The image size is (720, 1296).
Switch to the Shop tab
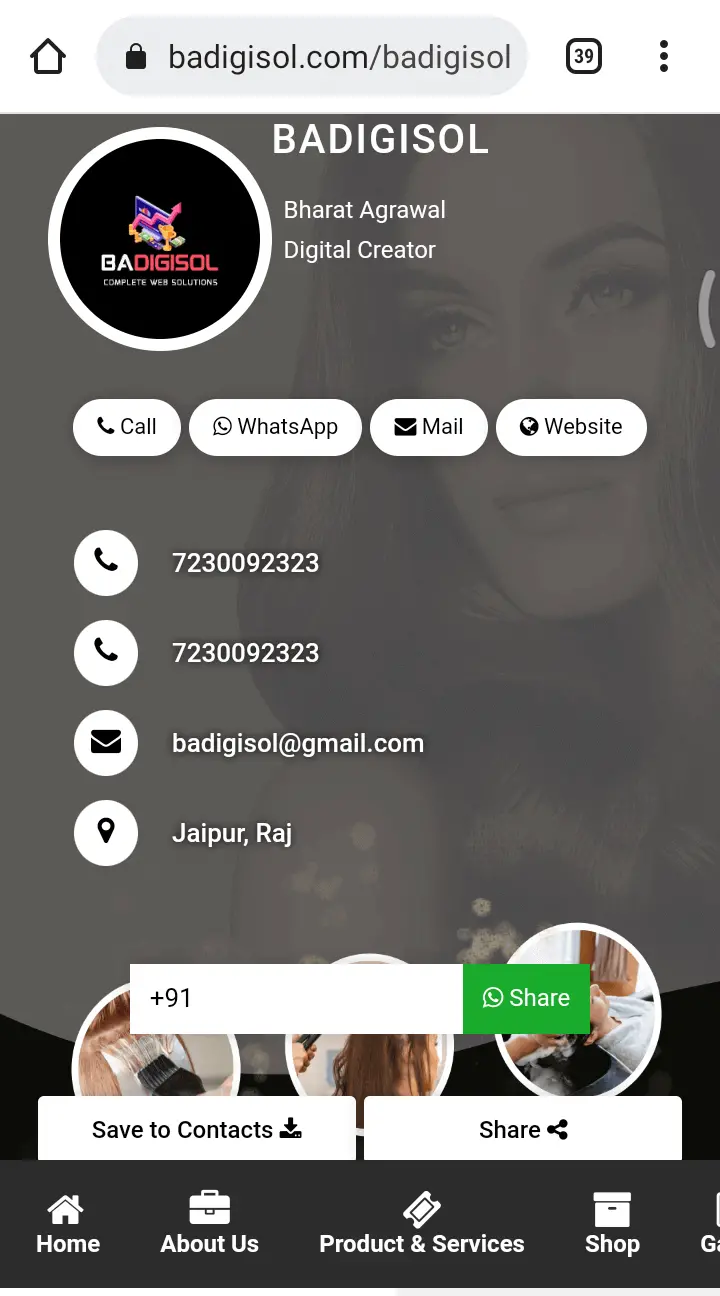(x=612, y=1224)
